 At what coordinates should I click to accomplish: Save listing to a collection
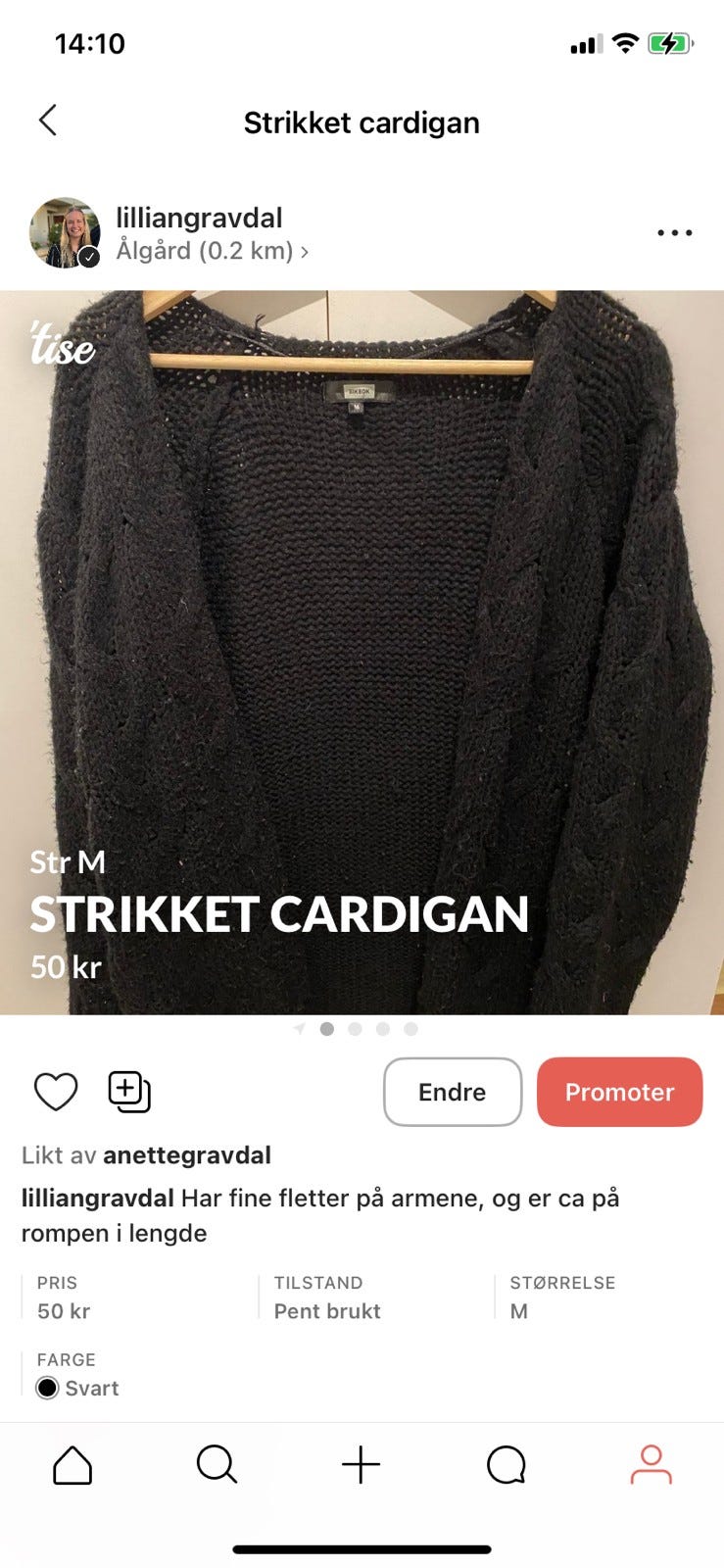point(128,1091)
